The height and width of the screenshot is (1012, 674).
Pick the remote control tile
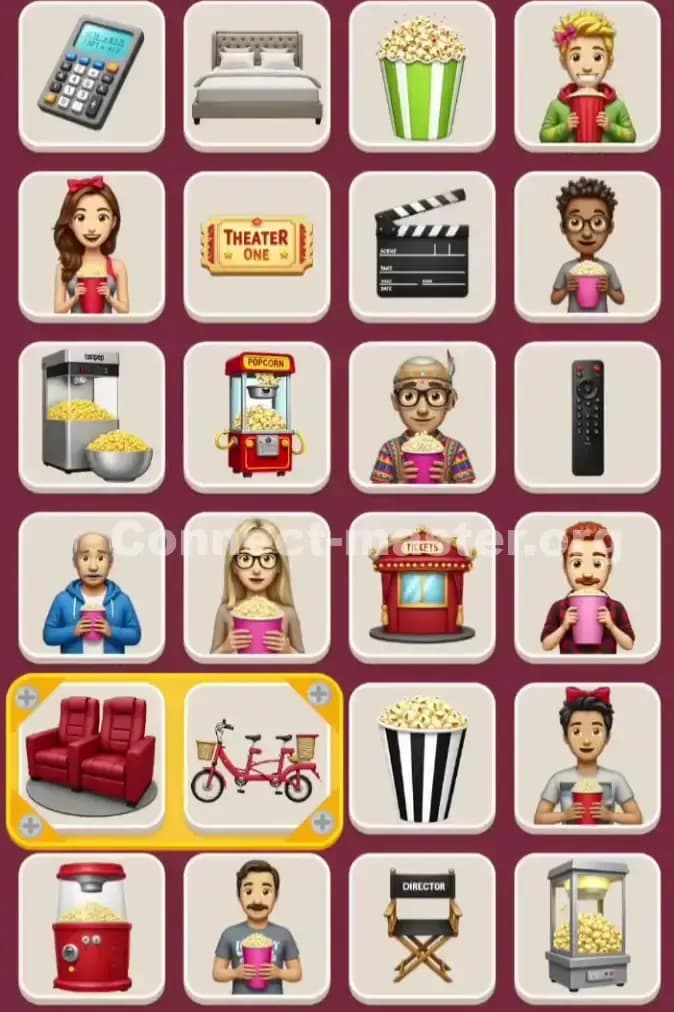[x=587, y=416]
